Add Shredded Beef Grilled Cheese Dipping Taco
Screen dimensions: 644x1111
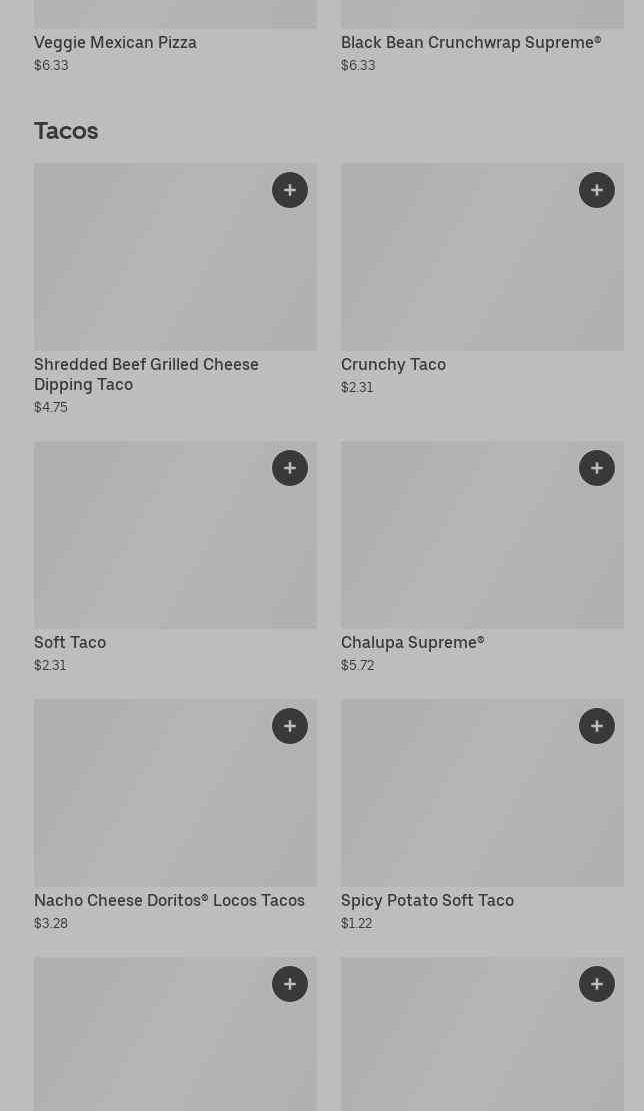coord(290,190)
